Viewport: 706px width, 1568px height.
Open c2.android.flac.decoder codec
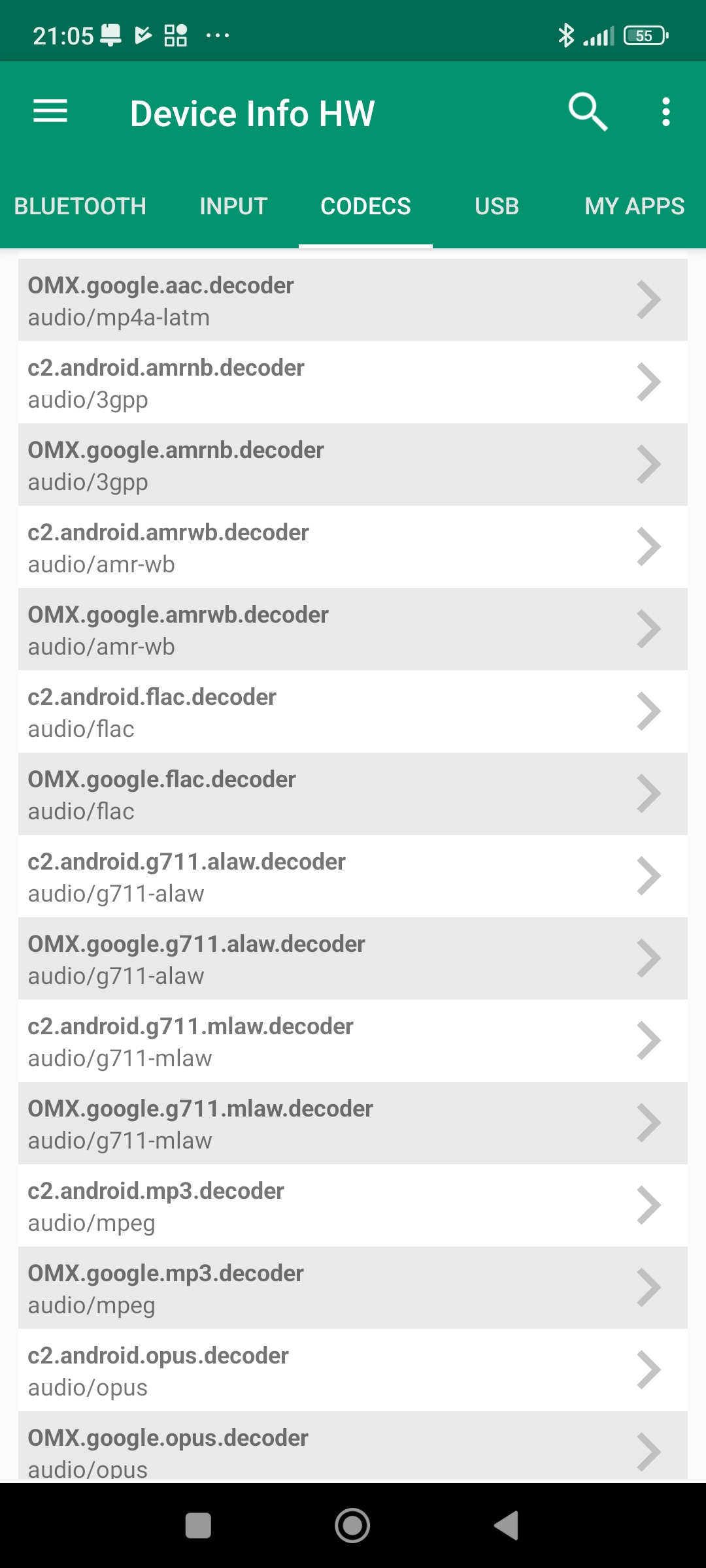tap(352, 712)
